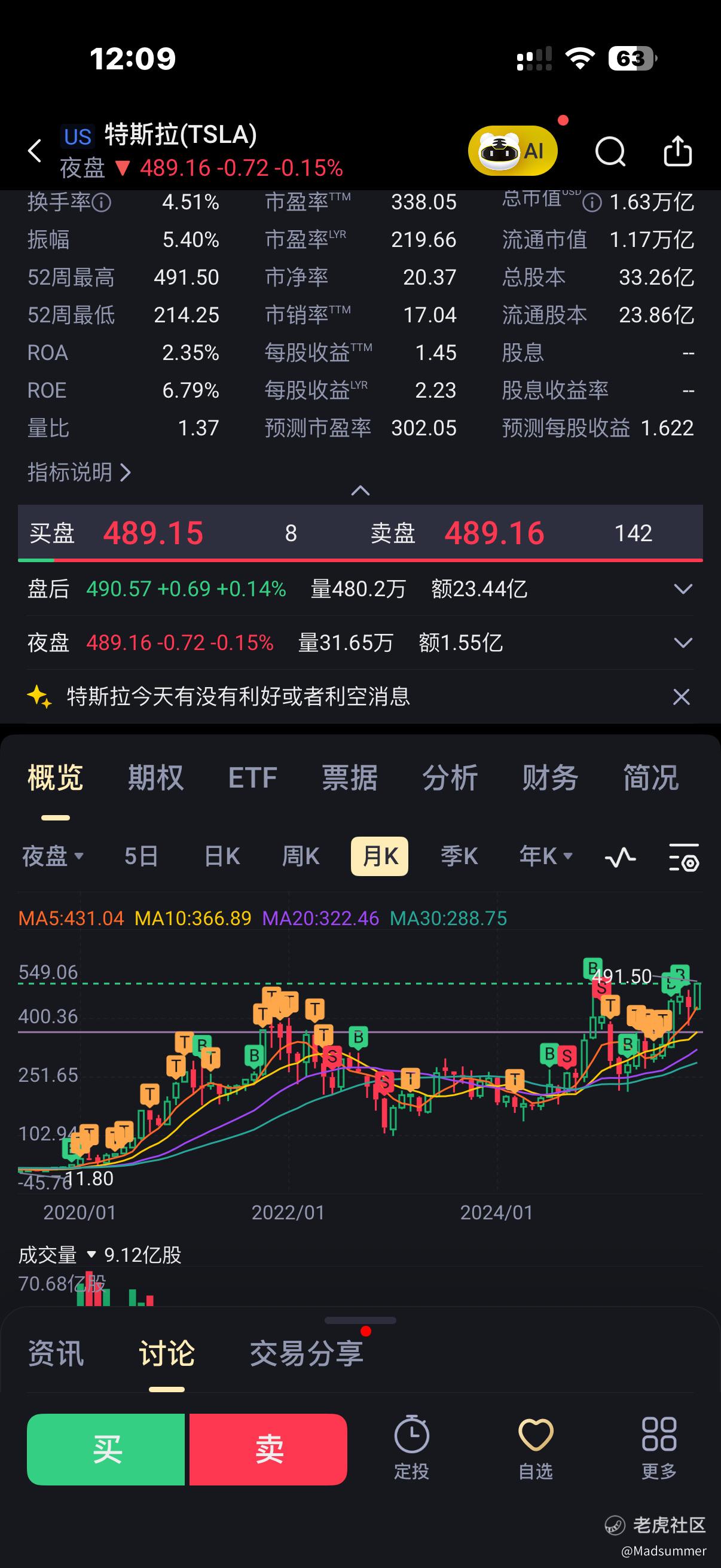Open stock search magnifier

coord(610,151)
